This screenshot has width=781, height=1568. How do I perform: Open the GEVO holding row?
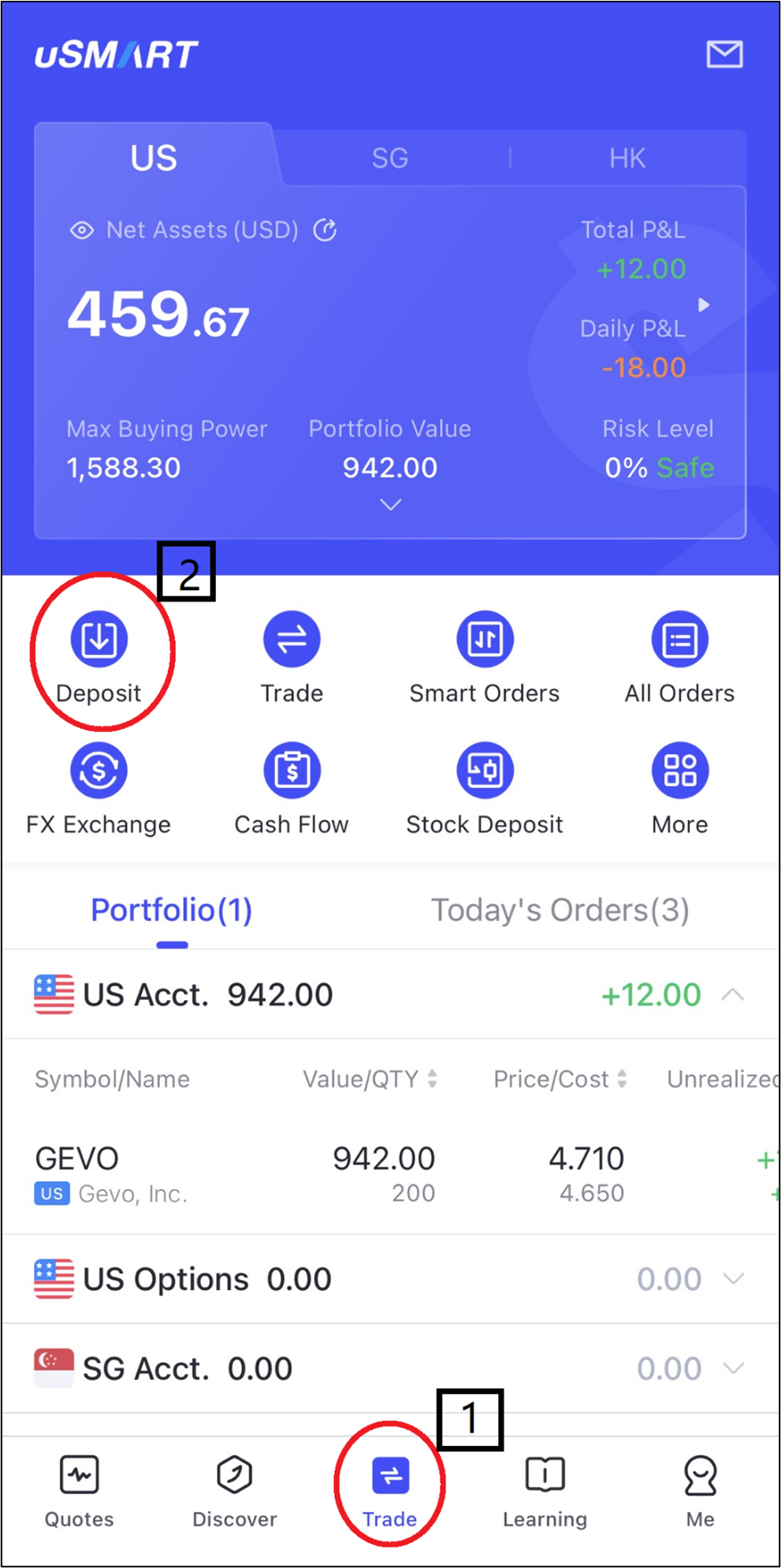[x=391, y=1175]
